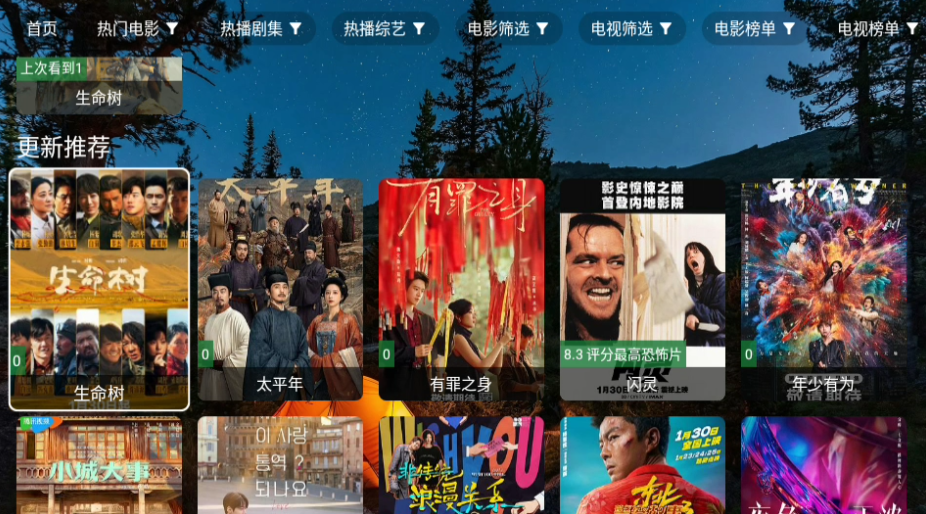Switch to 电视筛选 filter tab
Viewport: 926px width, 514px height.
coord(632,29)
